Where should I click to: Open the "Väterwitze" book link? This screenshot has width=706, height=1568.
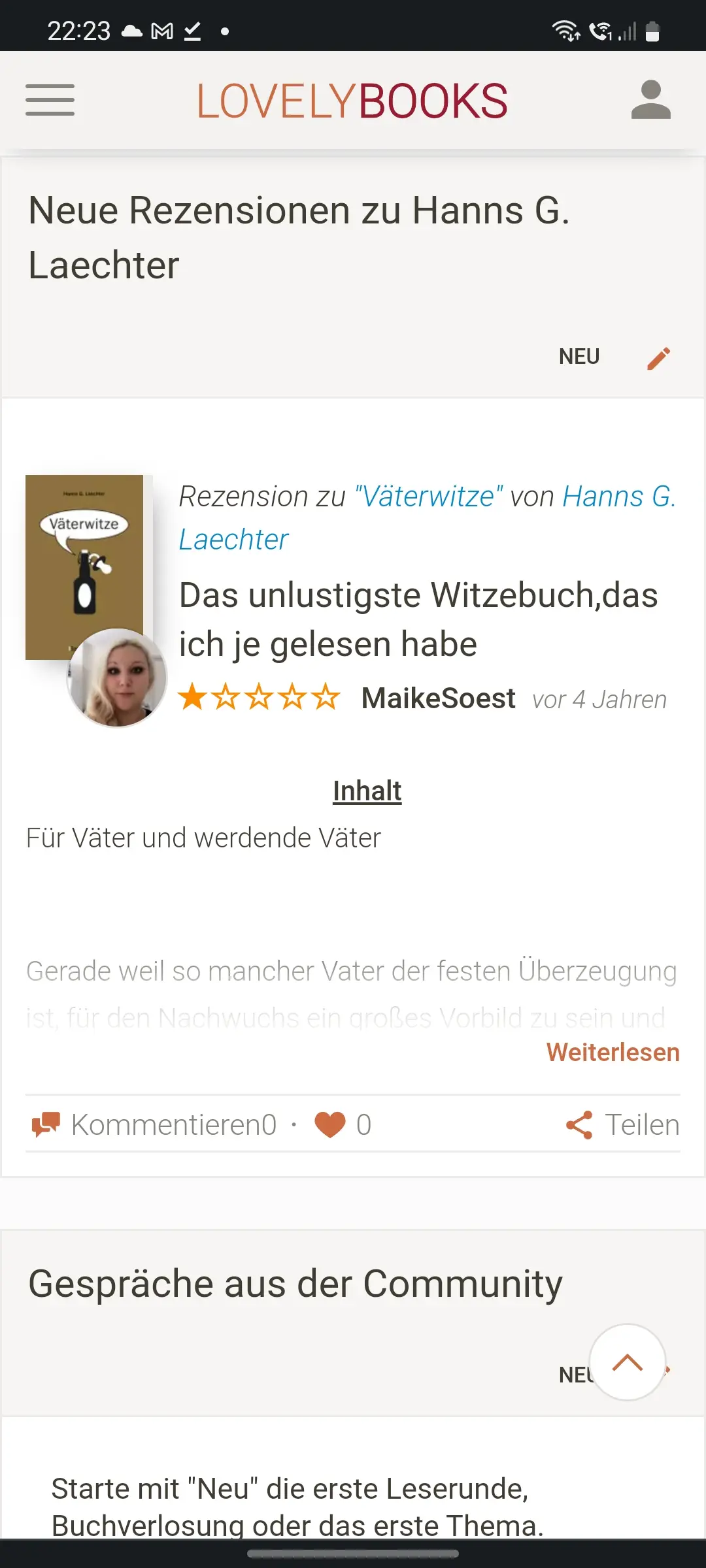click(429, 497)
